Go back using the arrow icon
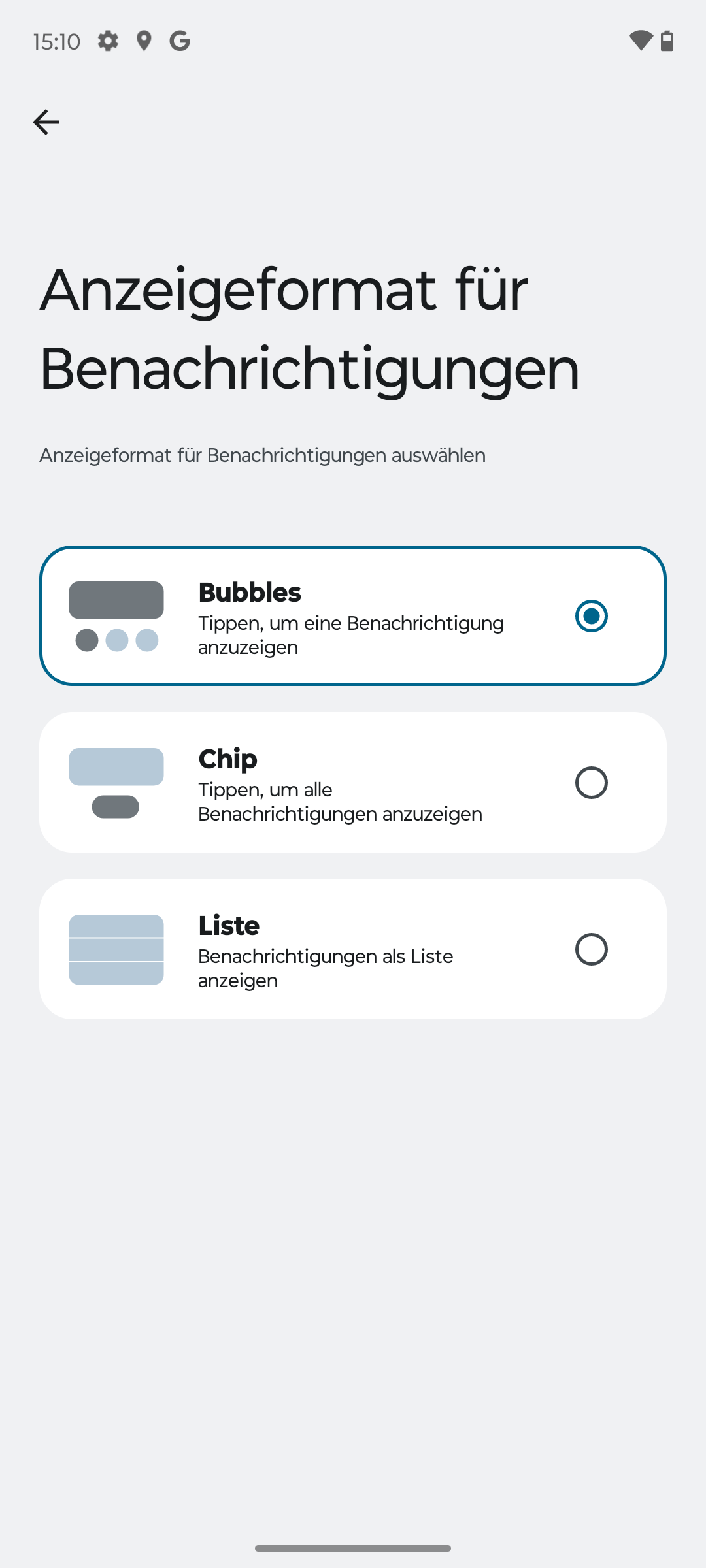The width and height of the screenshot is (706, 1568). pos(46,122)
